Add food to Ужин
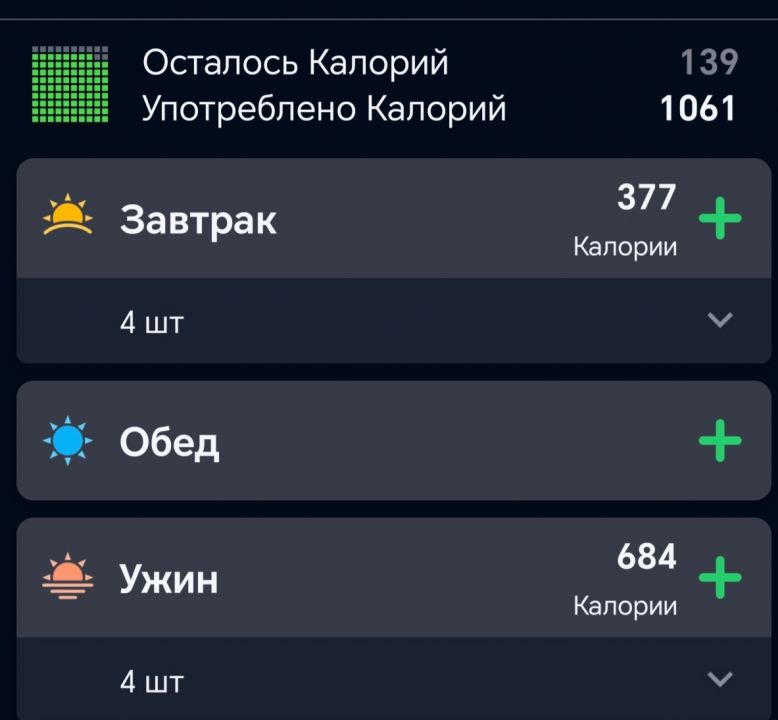This screenshot has width=778, height=720. point(720,578)
